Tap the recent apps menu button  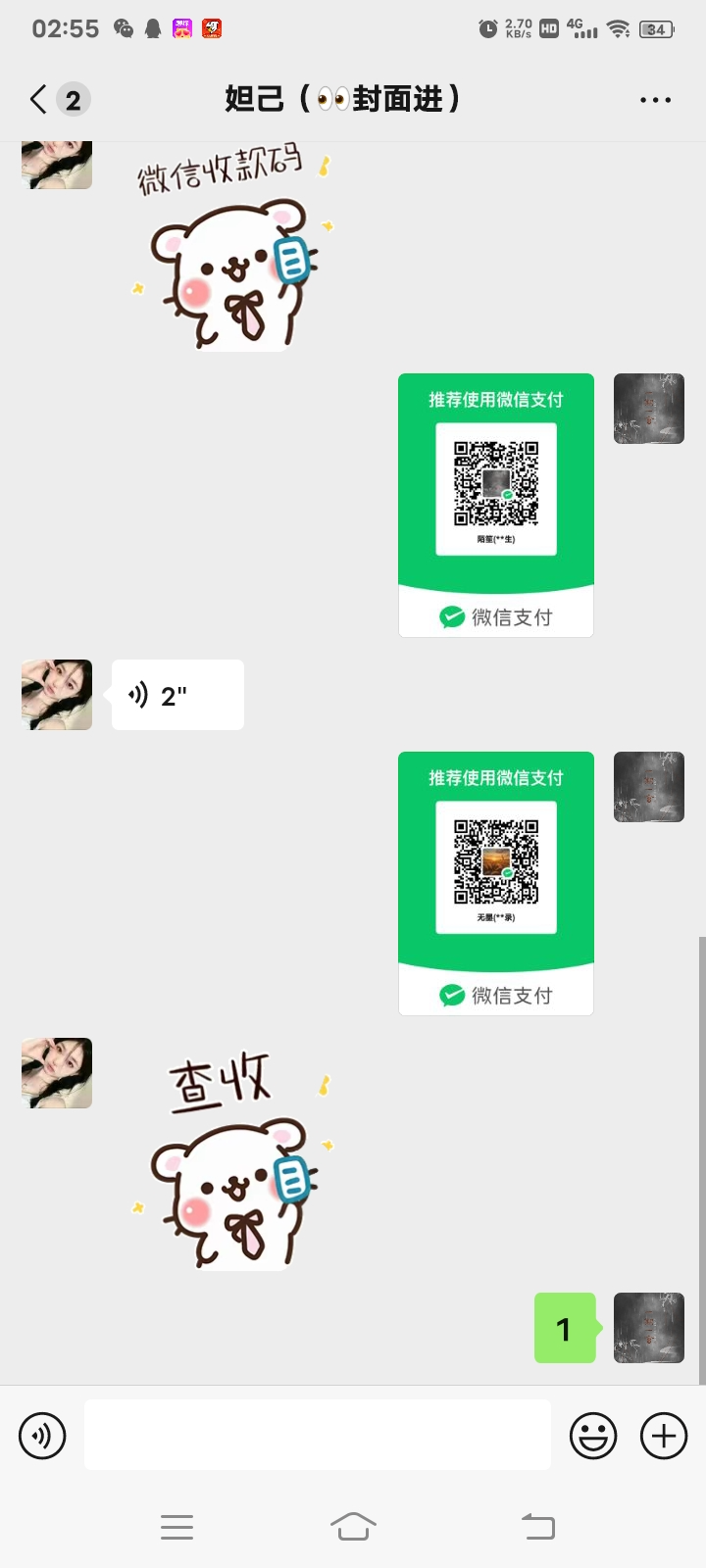[x=176, y=1526]
